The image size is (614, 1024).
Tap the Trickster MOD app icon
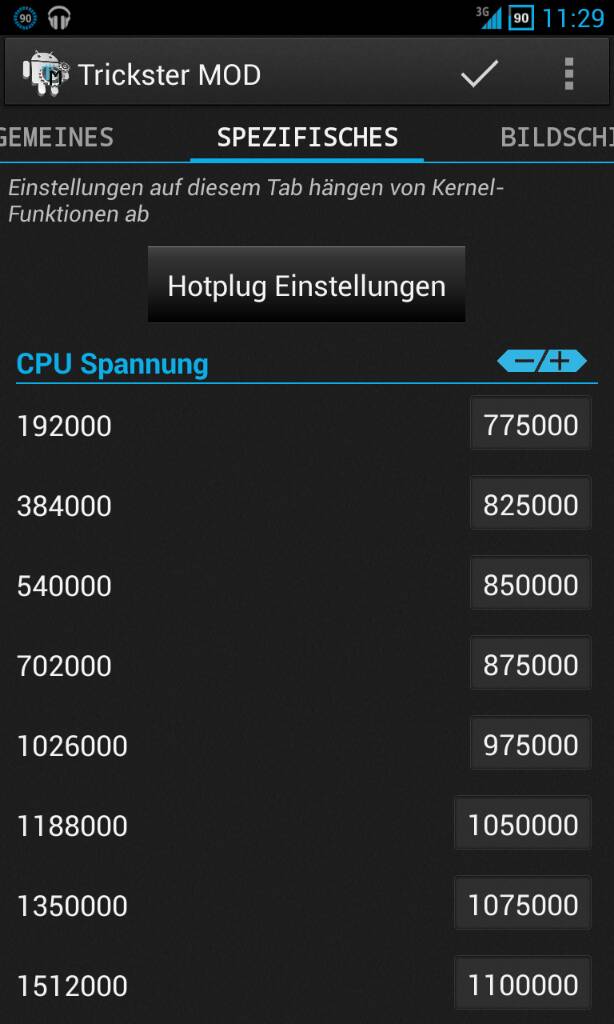click(x=45, y=74)
